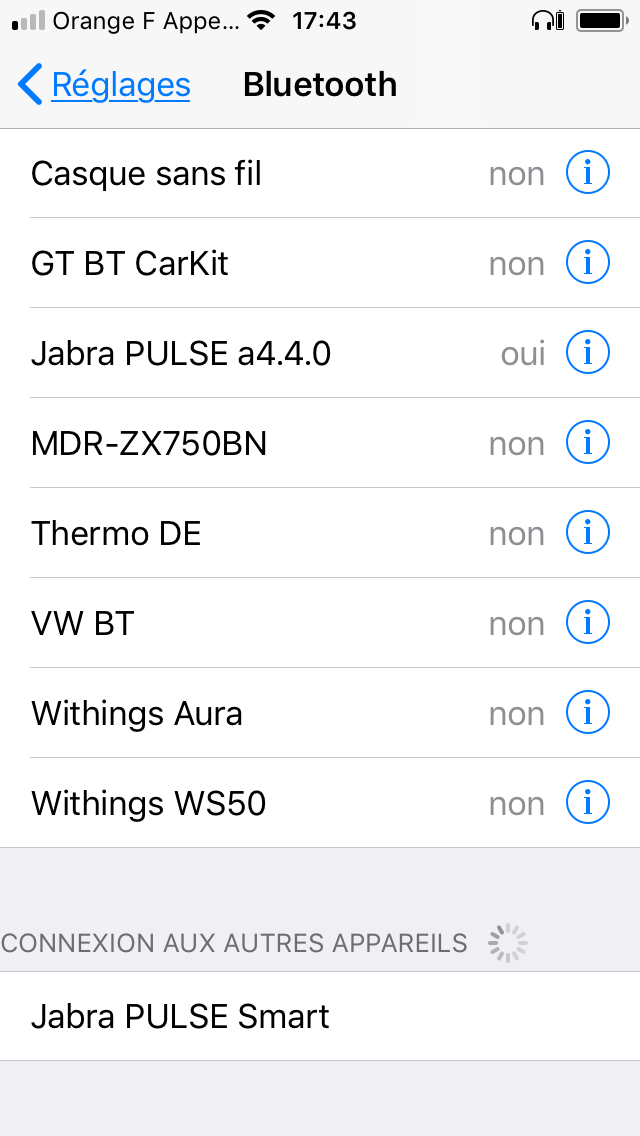Viewport: 640px width, 1136px height.
Task: Open info for Casque sans fil
Action: point(587,172)
